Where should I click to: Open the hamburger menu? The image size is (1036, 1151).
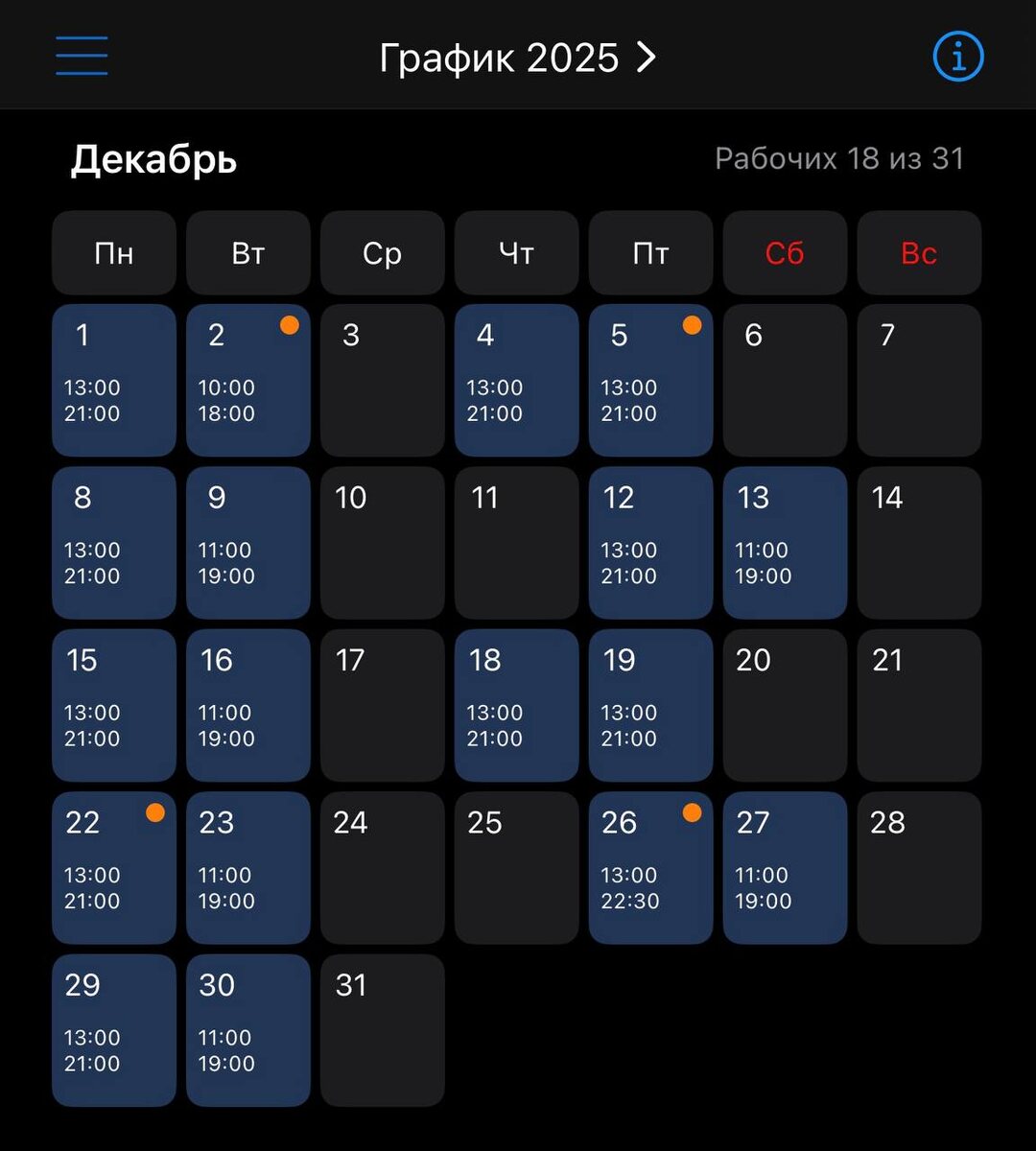point(82,56)
